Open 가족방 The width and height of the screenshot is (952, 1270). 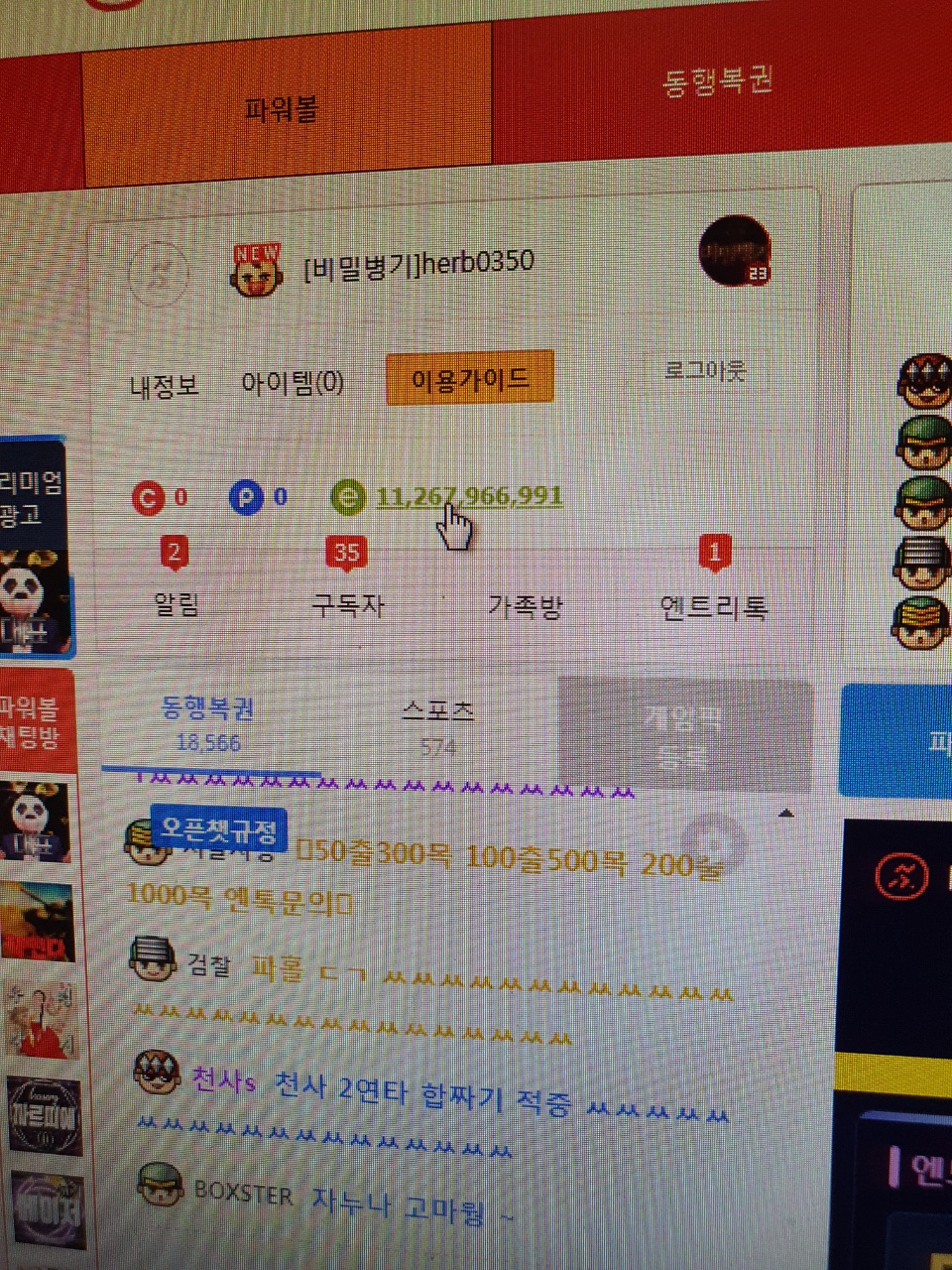pos(525,605)
